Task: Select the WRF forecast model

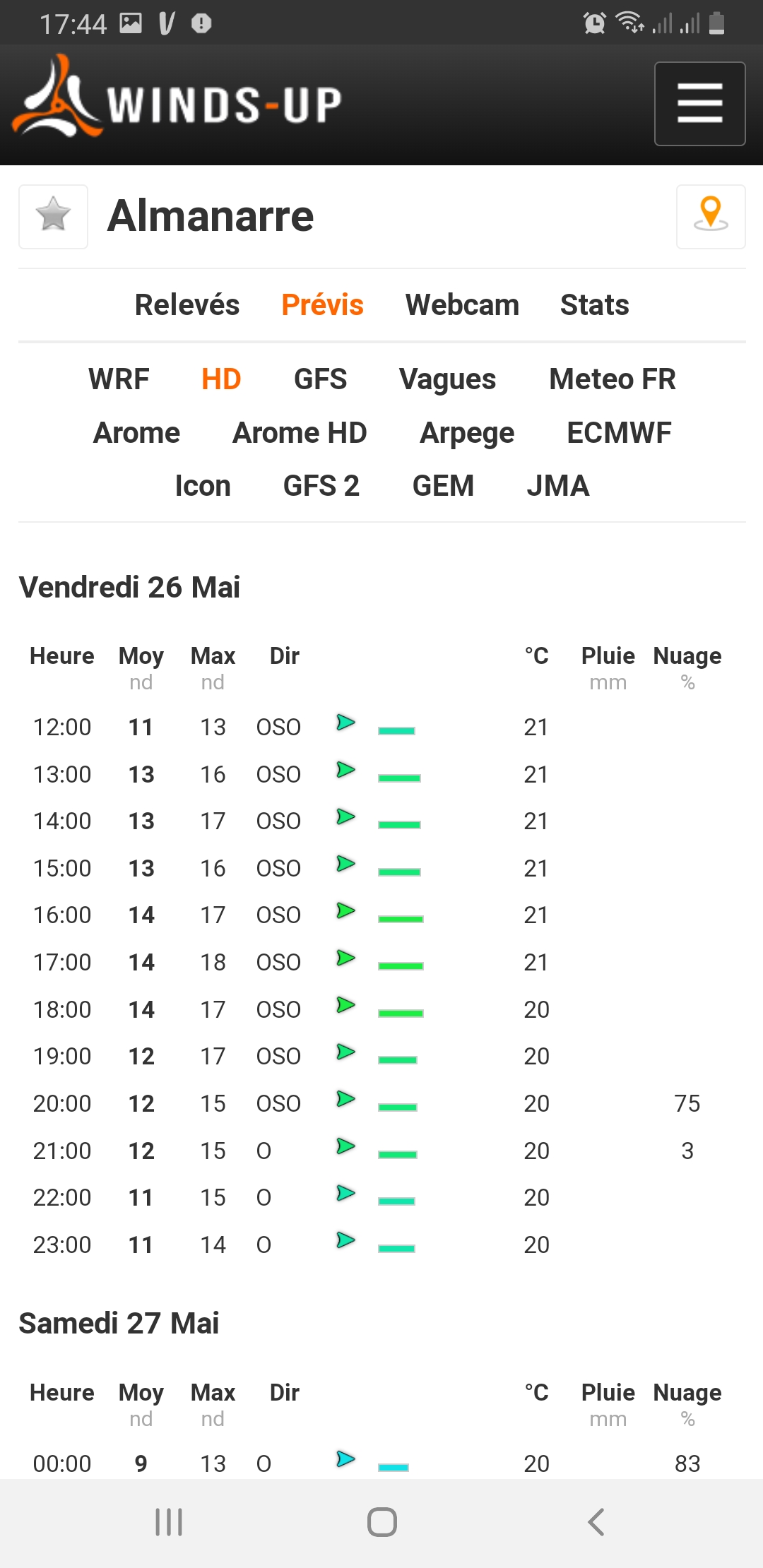Action: [119, 379]
